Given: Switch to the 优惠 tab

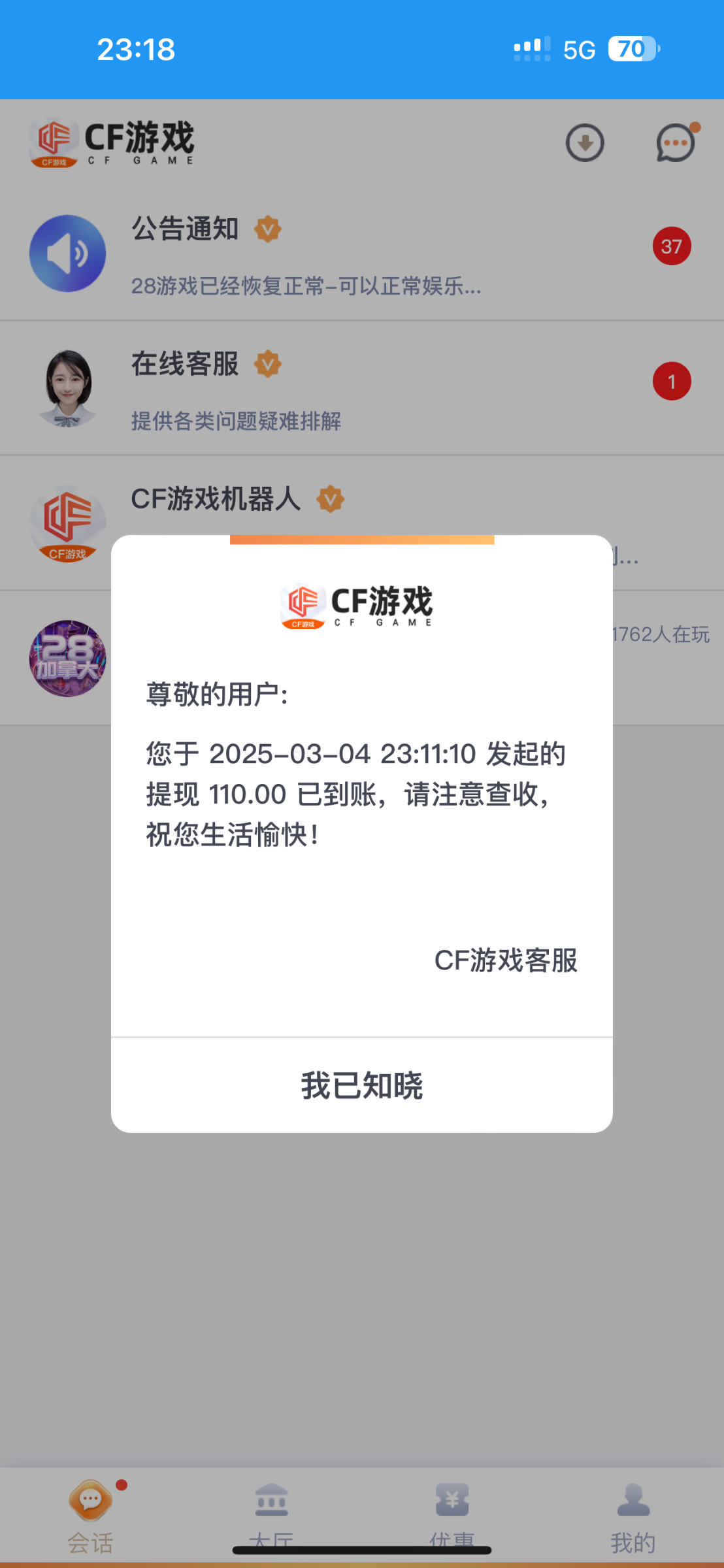Looking at the screenshot, I should click(x=452, y=1517).
